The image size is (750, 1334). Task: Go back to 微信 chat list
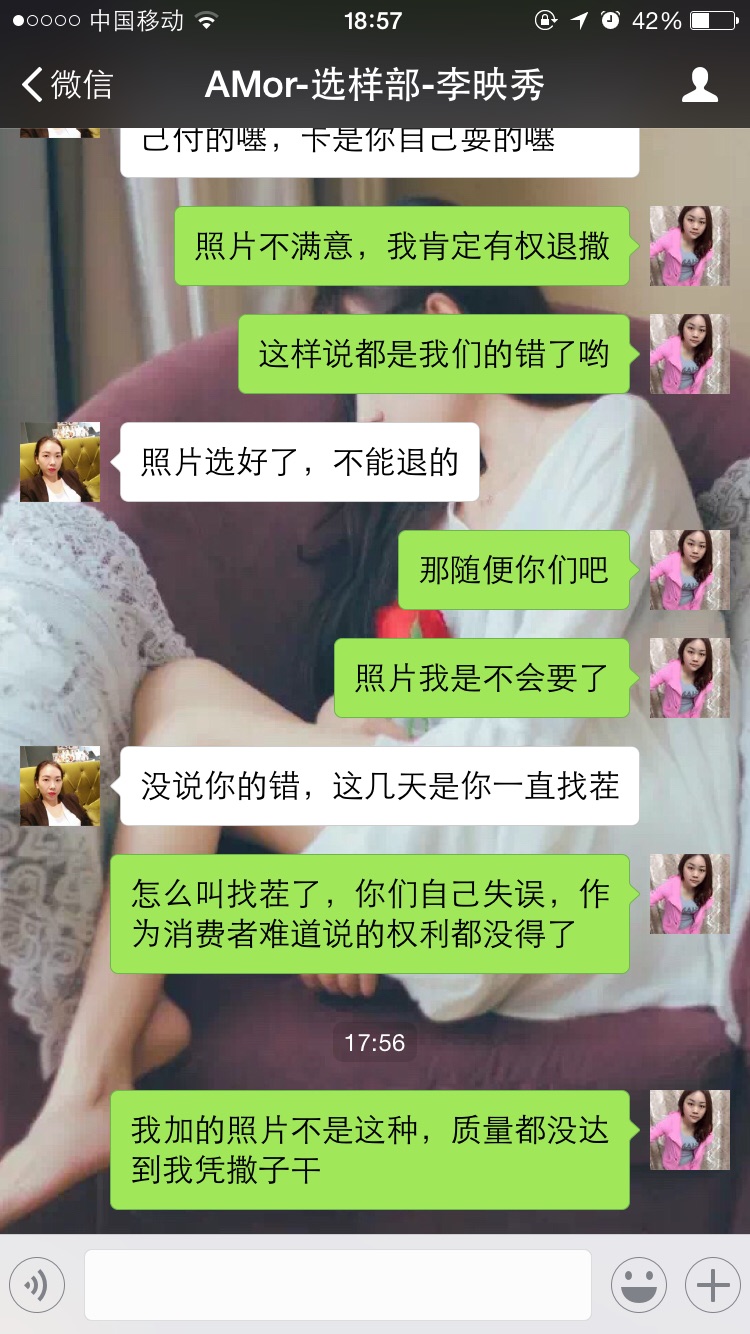(x=67, y=85)
